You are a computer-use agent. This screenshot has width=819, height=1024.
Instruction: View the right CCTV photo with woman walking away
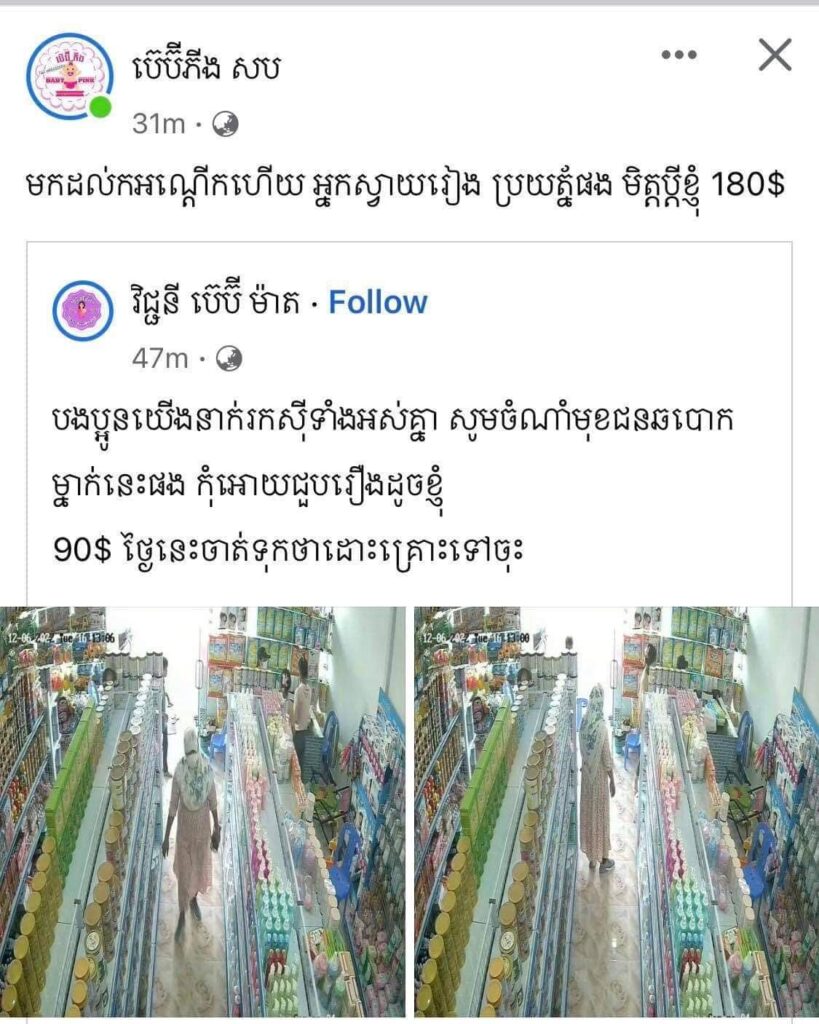click(612, 810)
